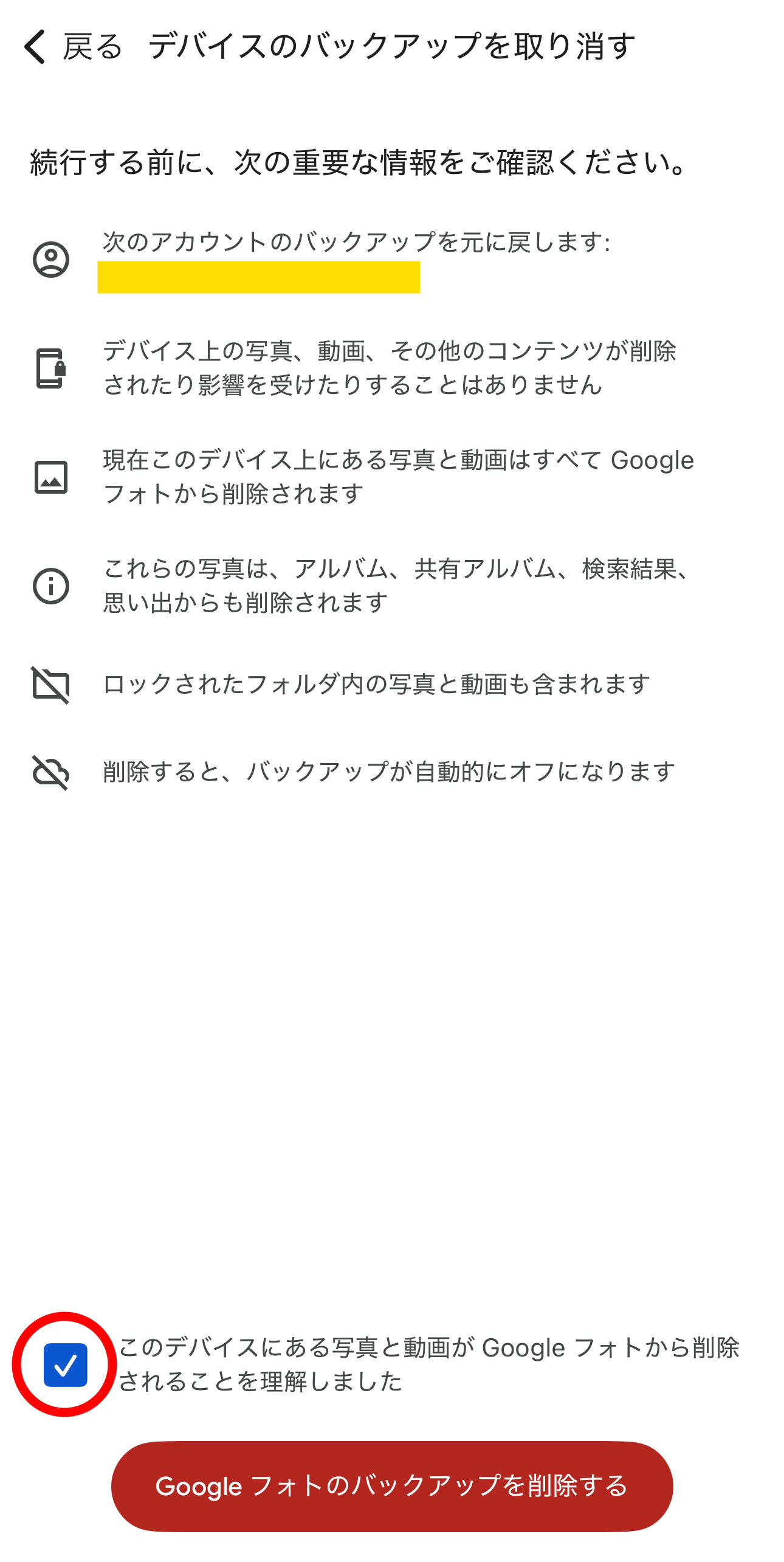Screen dimensions: 784x1562
Task: Tap Google フォトのバックアップを削除する button
Action: (392, 1485)
